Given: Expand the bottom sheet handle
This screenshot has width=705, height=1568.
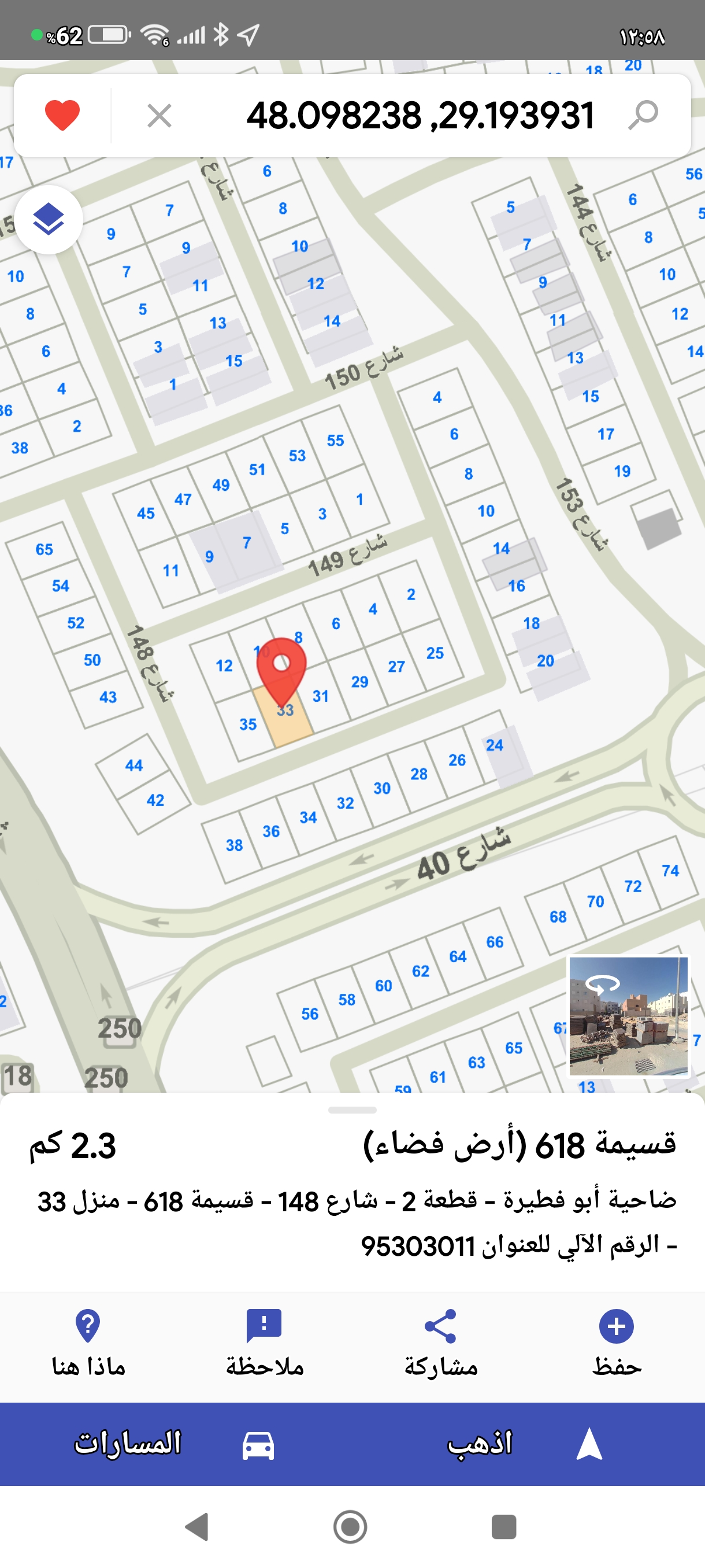Looking at the screenshot, I should click(352, 1110).
